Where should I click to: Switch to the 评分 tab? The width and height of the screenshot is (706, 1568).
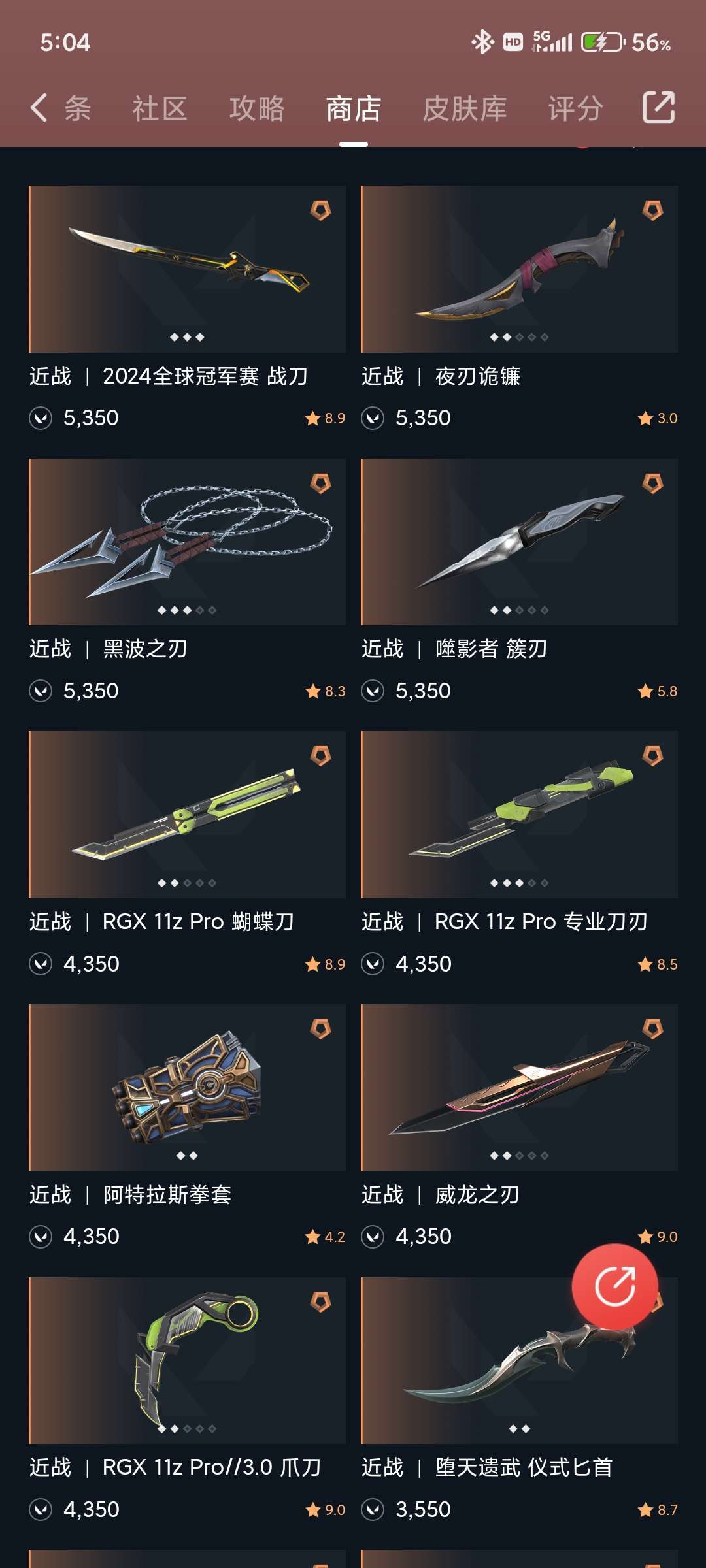coord(575,108)
